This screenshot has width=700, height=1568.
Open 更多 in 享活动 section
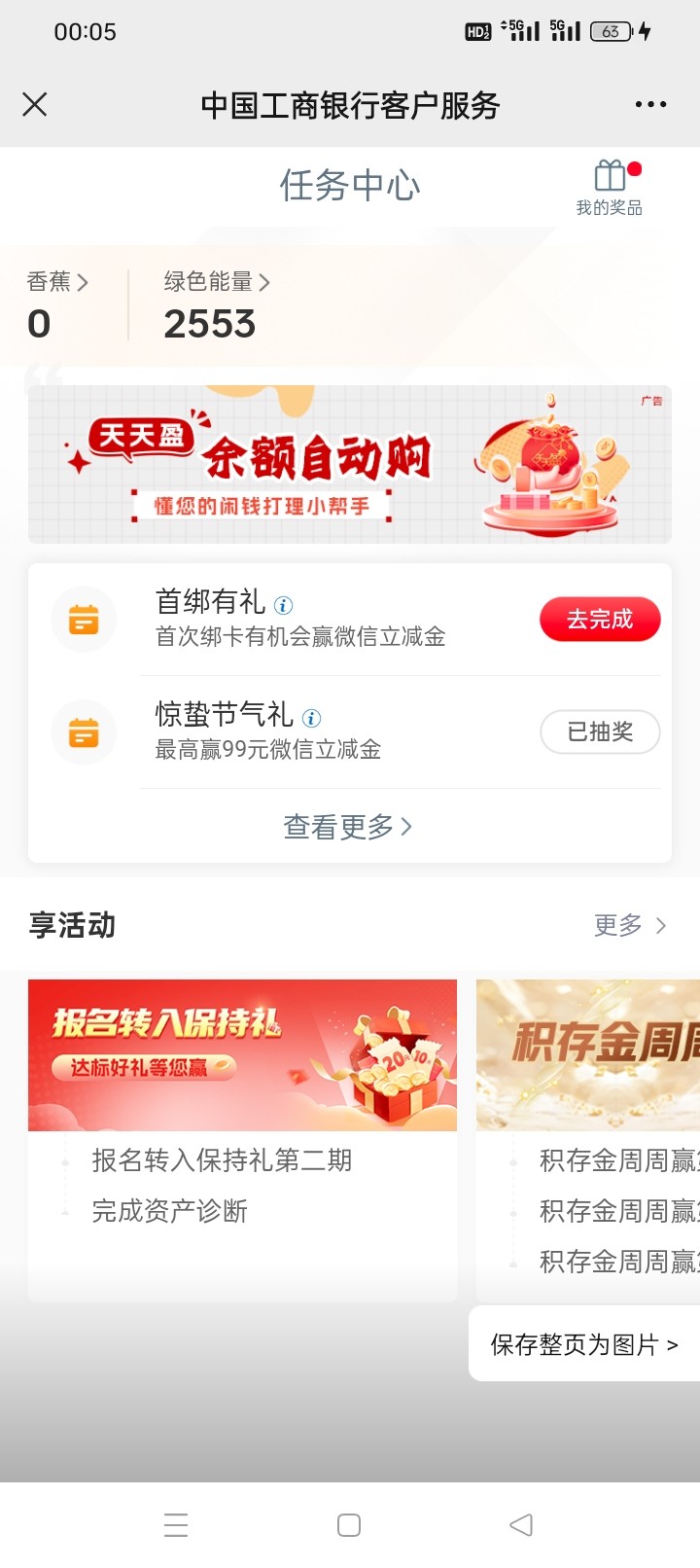pyautogui.click(x=629, y=925)
